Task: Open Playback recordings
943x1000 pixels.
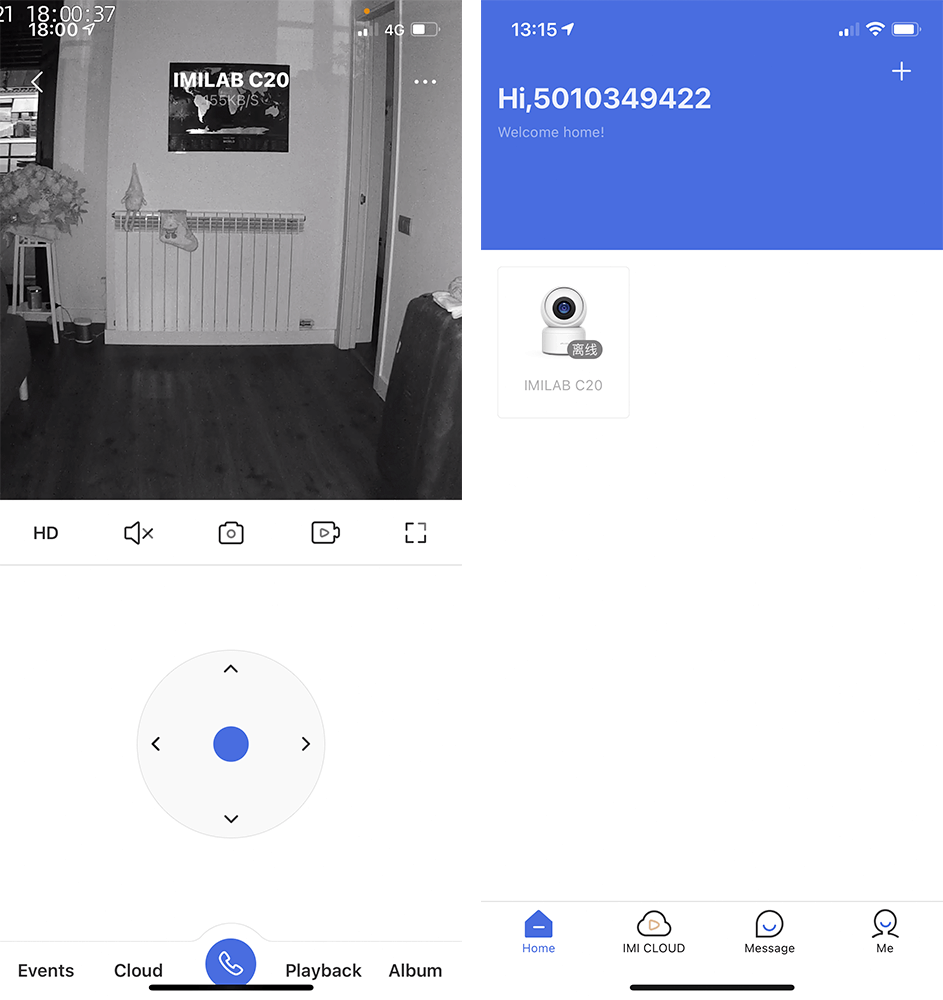Action: click(x=323, y=970)
